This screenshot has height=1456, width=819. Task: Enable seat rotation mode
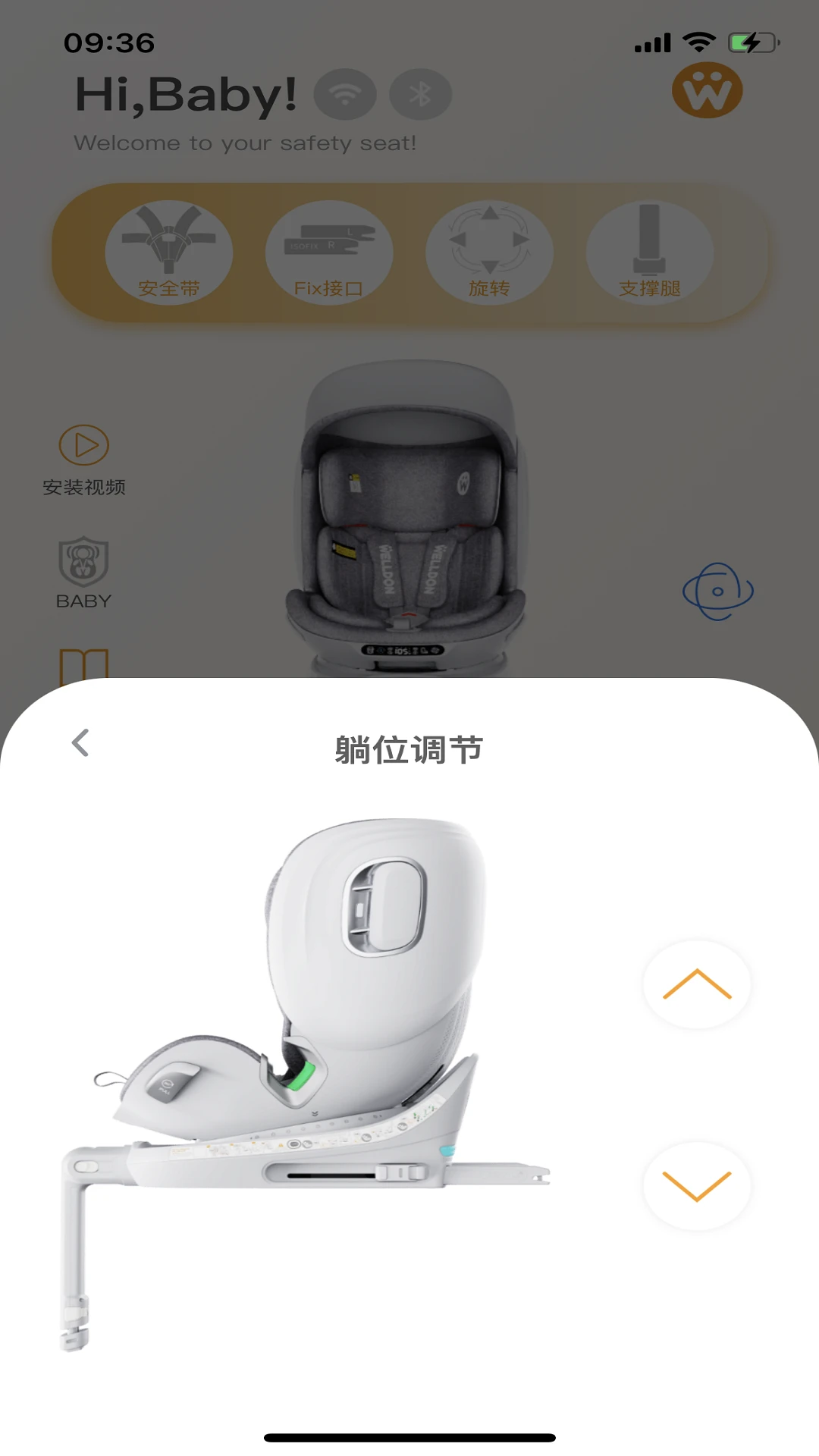[x=490, y=250]
